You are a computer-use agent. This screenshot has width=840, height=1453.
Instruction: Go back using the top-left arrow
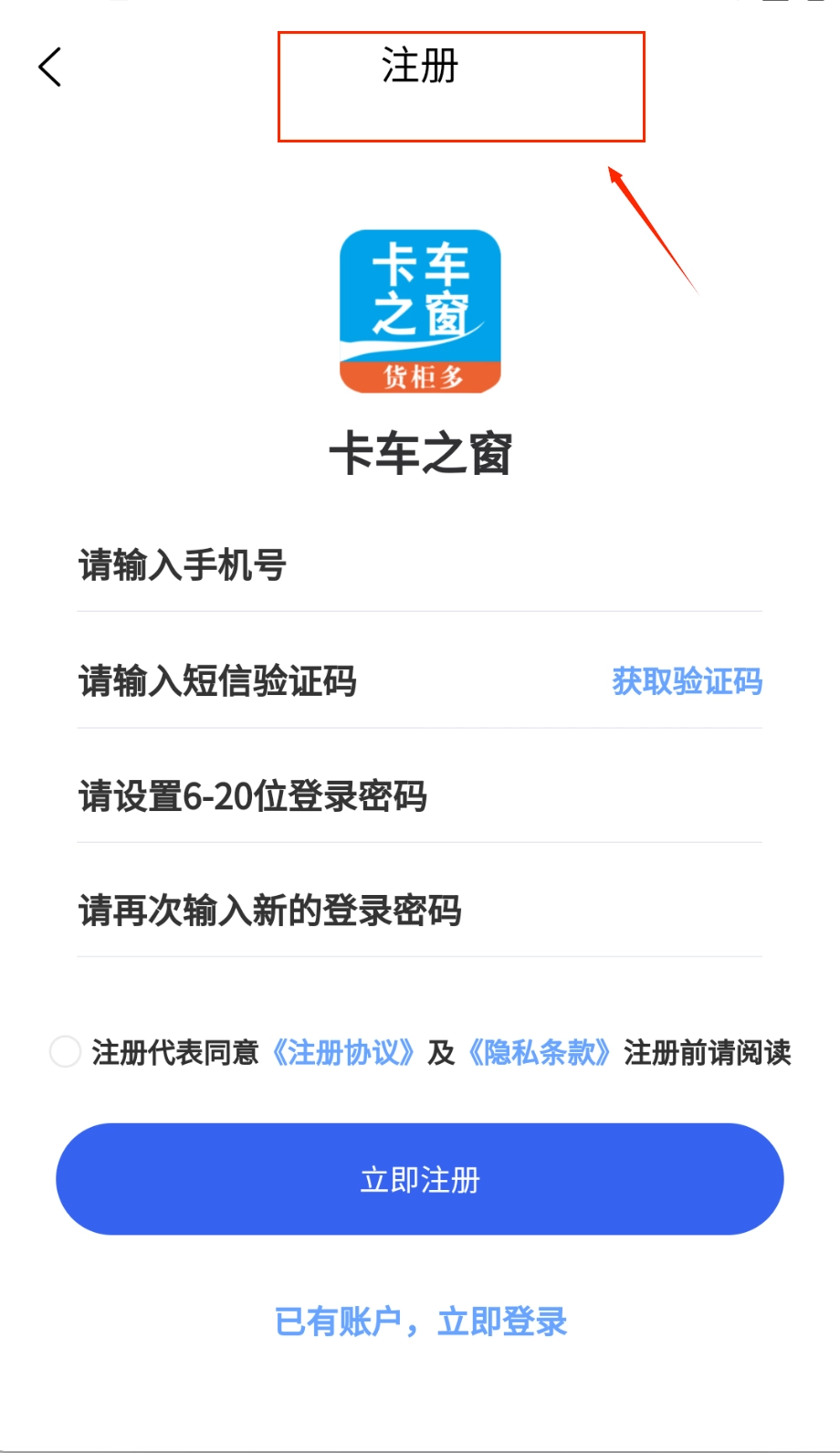pos(50,68)
